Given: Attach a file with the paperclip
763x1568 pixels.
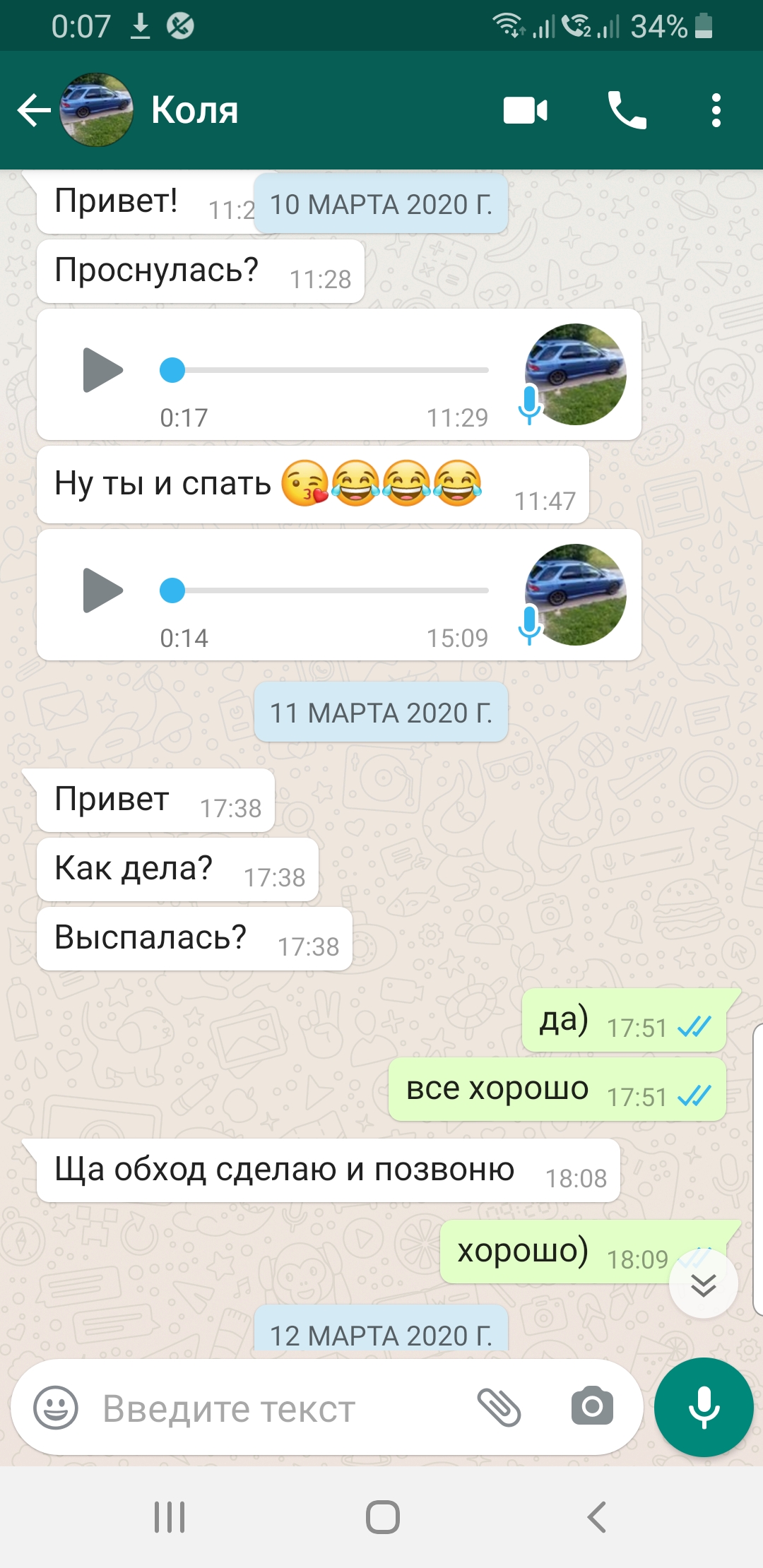Looking at the screenshot, I should (499, 1407).
